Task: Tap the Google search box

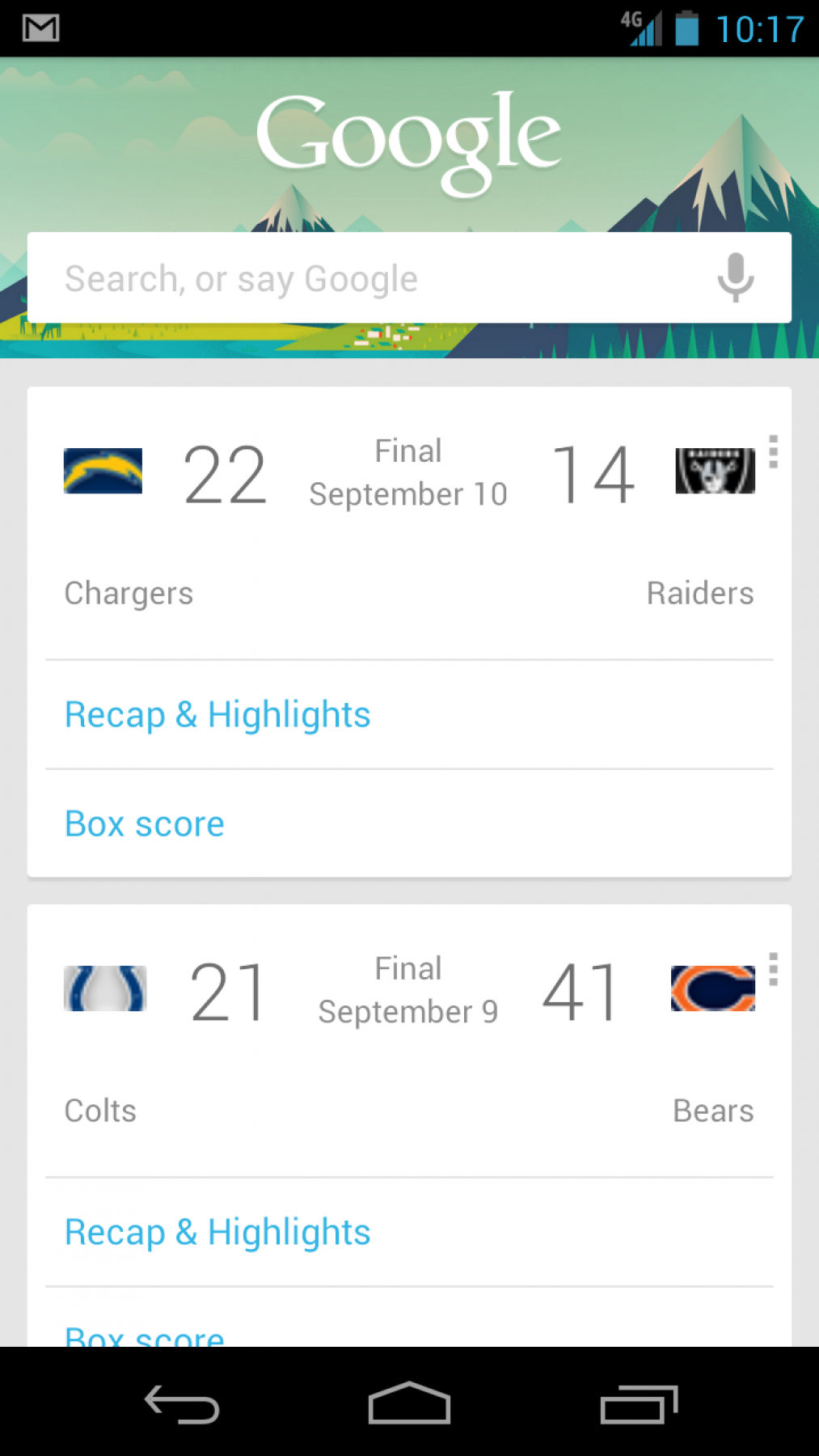Action: [364, 278]
